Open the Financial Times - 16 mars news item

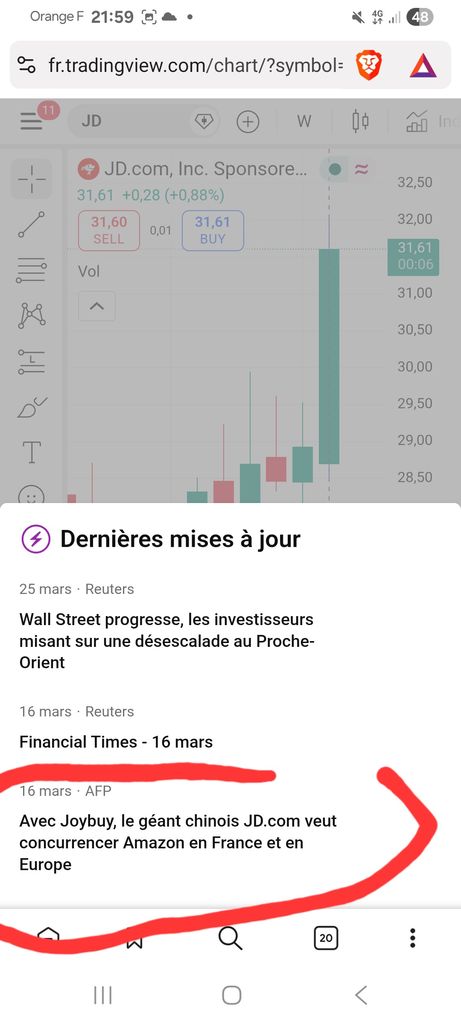pyautogui.click(x=116, y=742)
